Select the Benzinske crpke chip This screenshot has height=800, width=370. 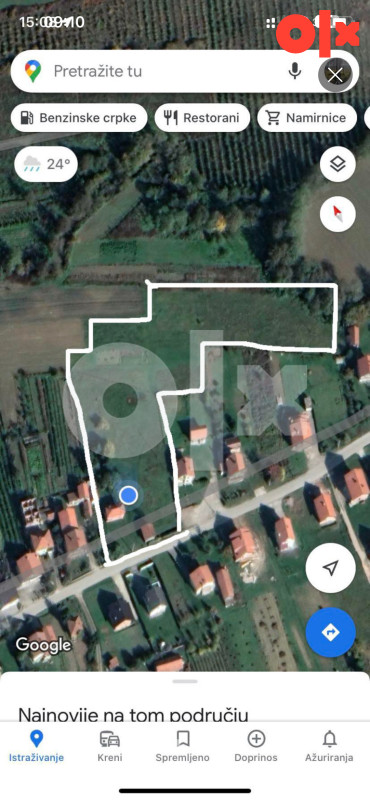coord(79,118)
